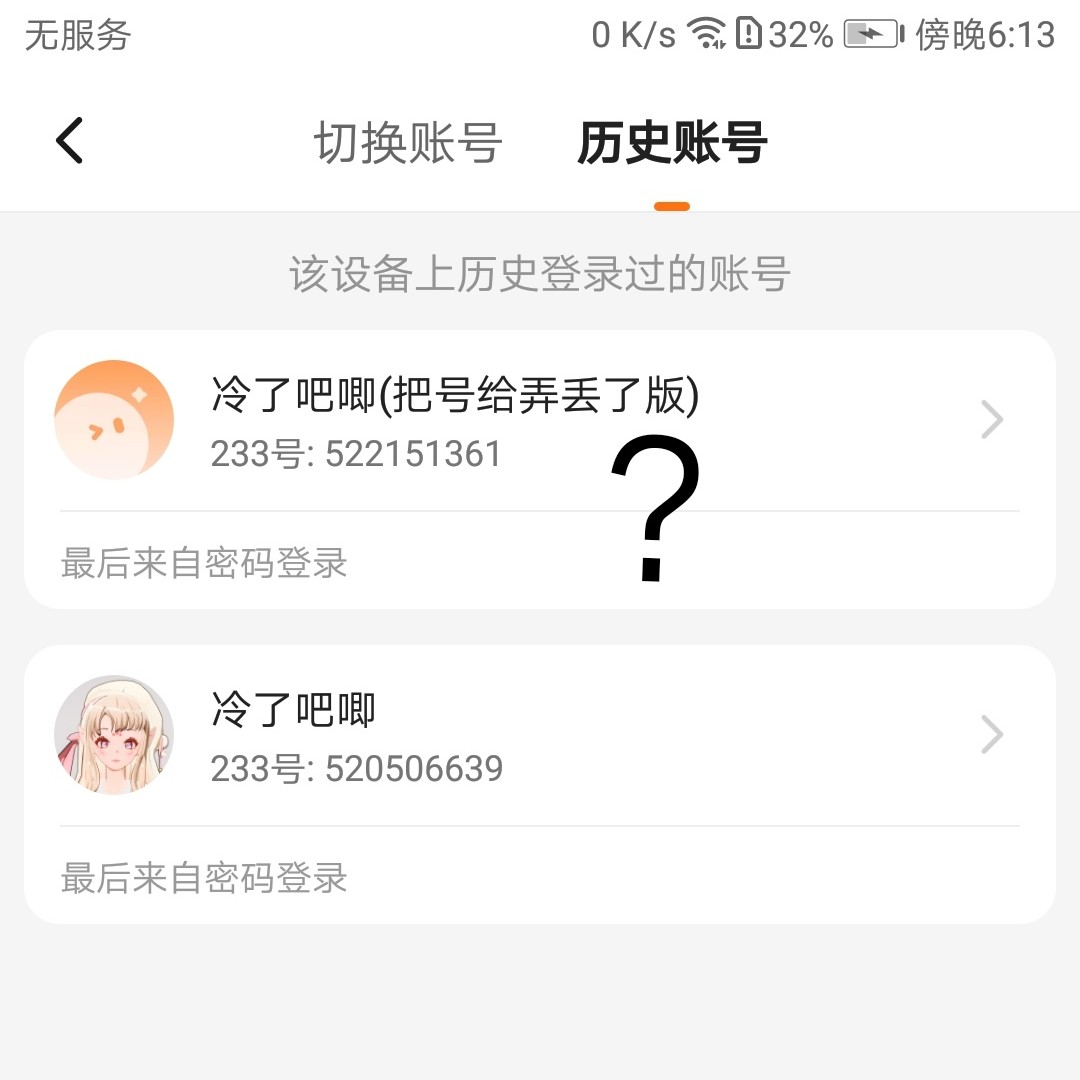The height and width of the screenshot is (1080, 1080).
Task: Select the 历史账号 tab
Action: pyautogui.click(x=672, y=143)
